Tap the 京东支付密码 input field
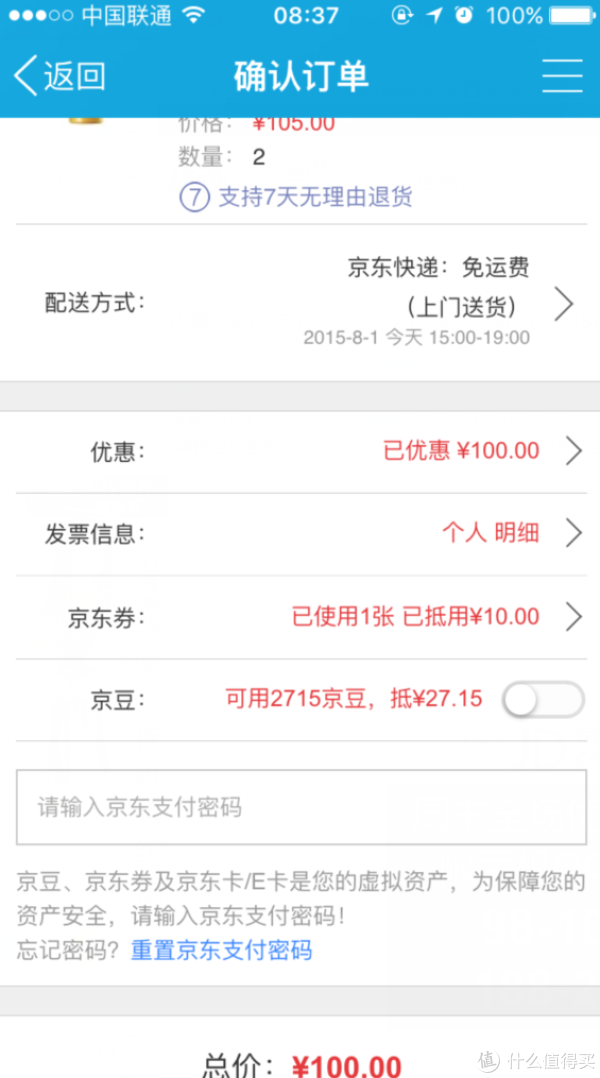The image size is (600, 1078). tap(301, 807)
